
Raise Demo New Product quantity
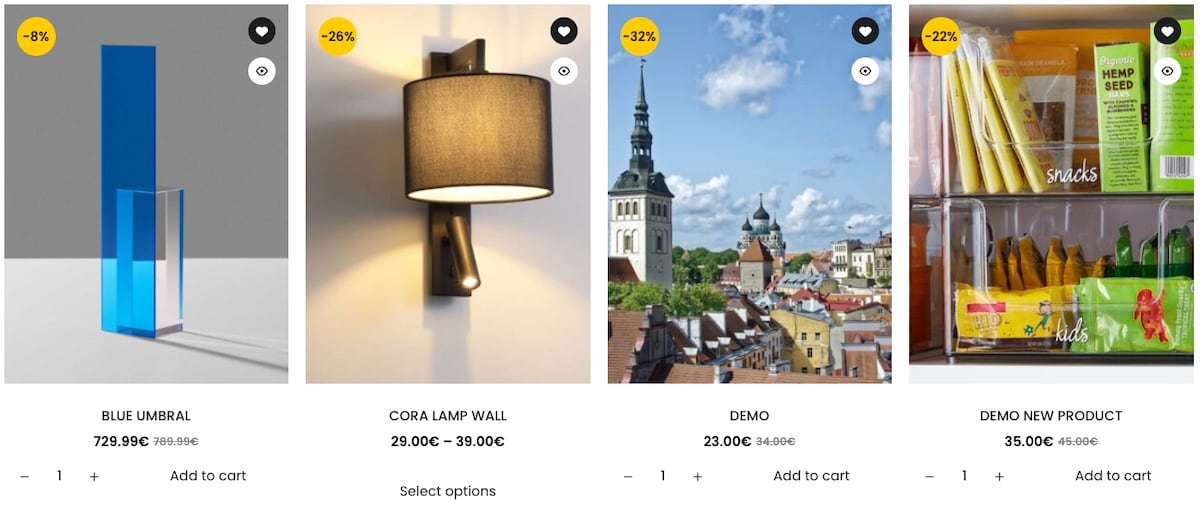coord(999,477)
